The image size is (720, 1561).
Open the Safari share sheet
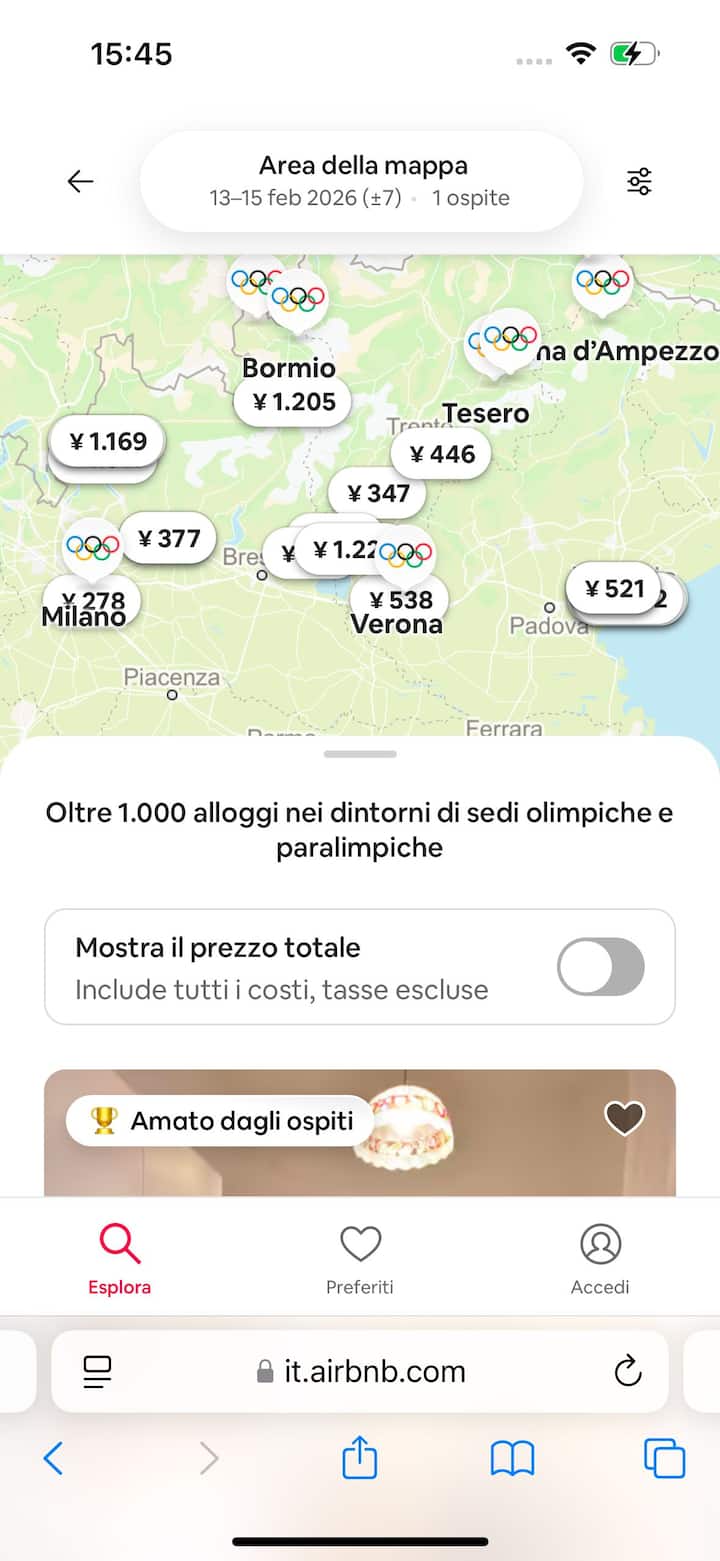click(360, 1459)
